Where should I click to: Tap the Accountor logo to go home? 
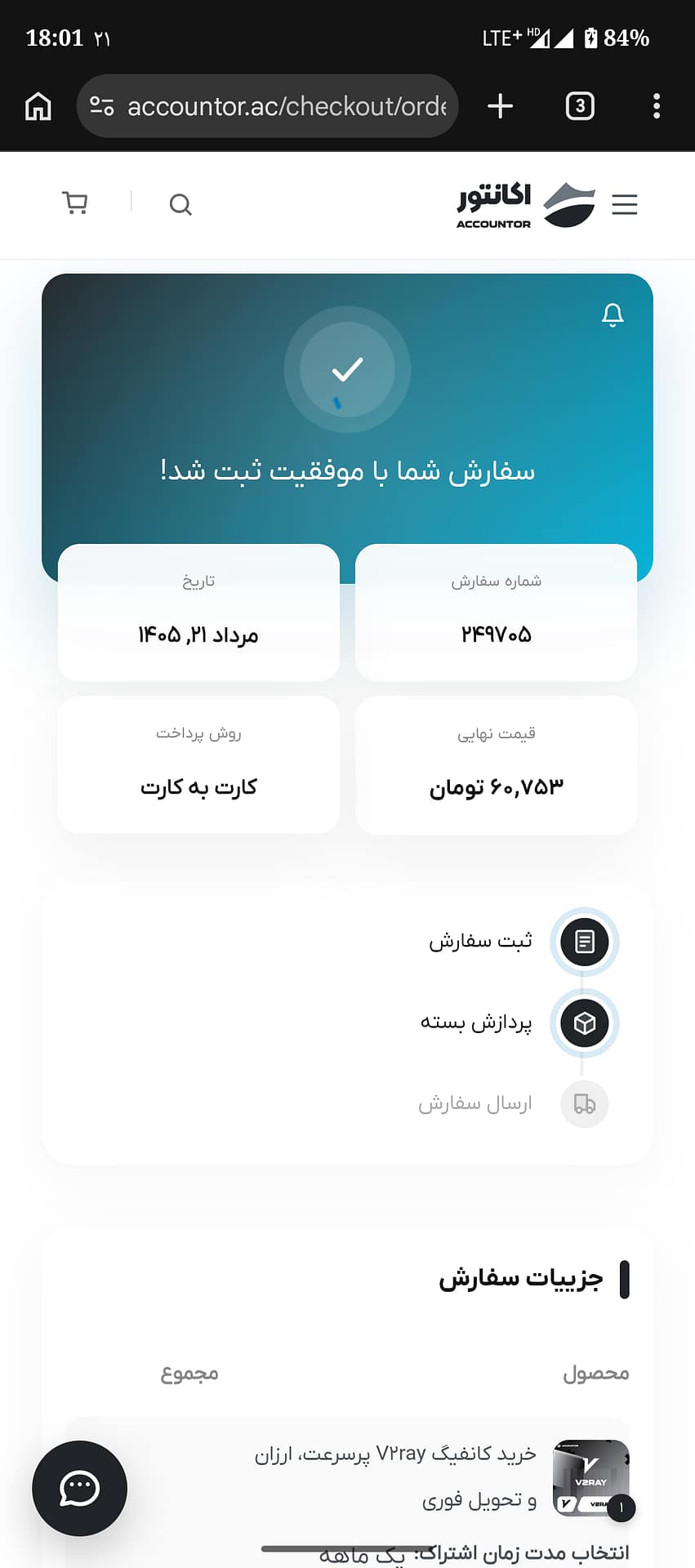coord(526,205)
